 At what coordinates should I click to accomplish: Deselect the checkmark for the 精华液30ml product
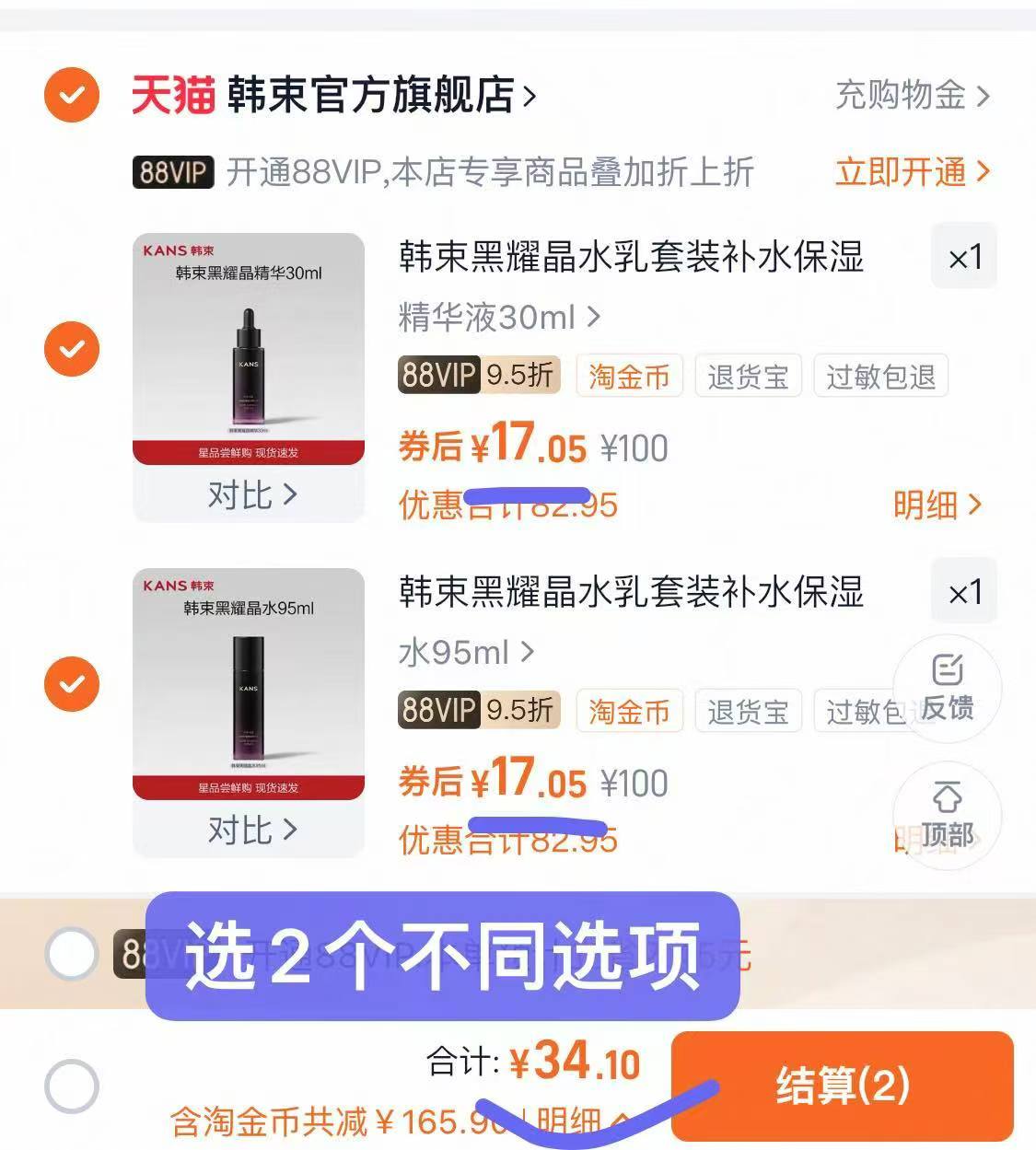(72, 348)
